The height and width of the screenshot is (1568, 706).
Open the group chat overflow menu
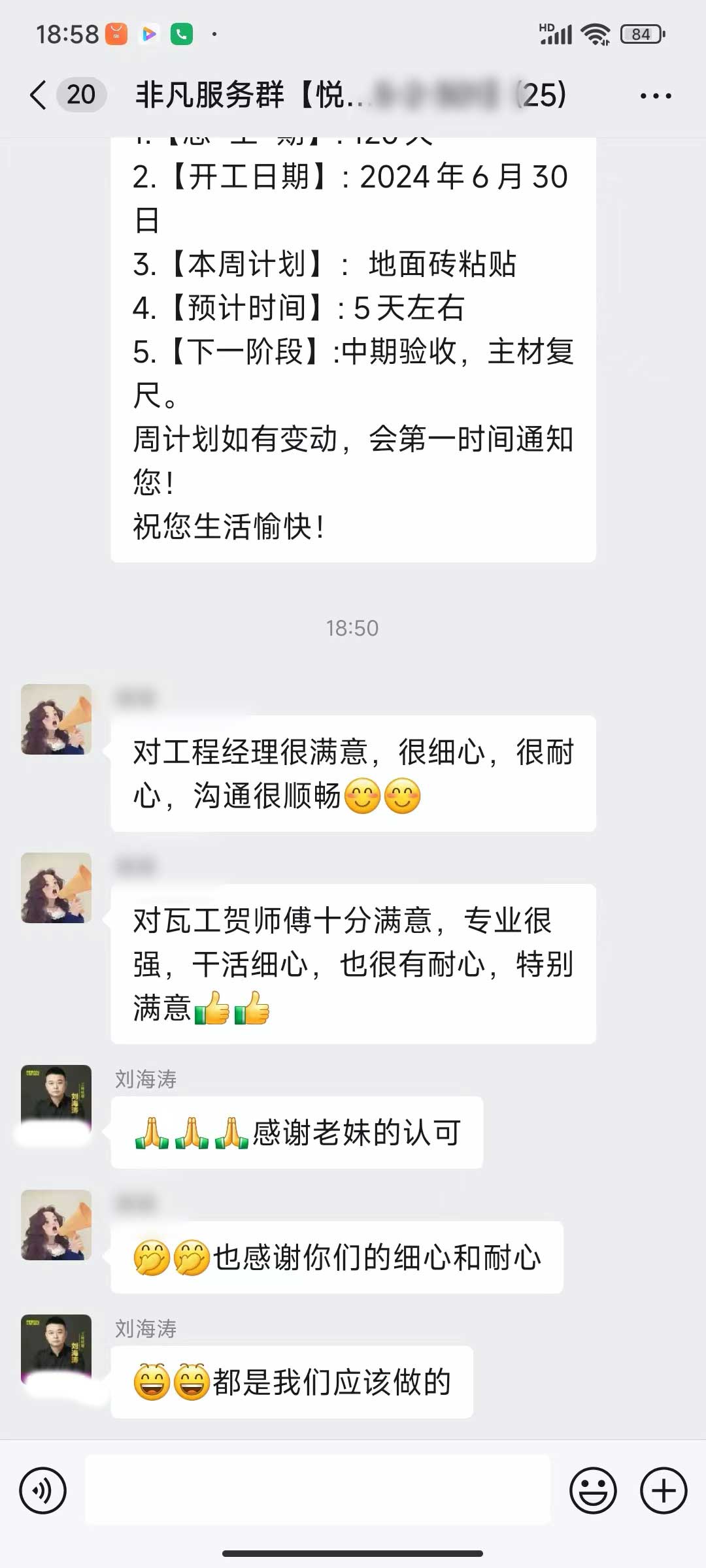coord(656,96)
